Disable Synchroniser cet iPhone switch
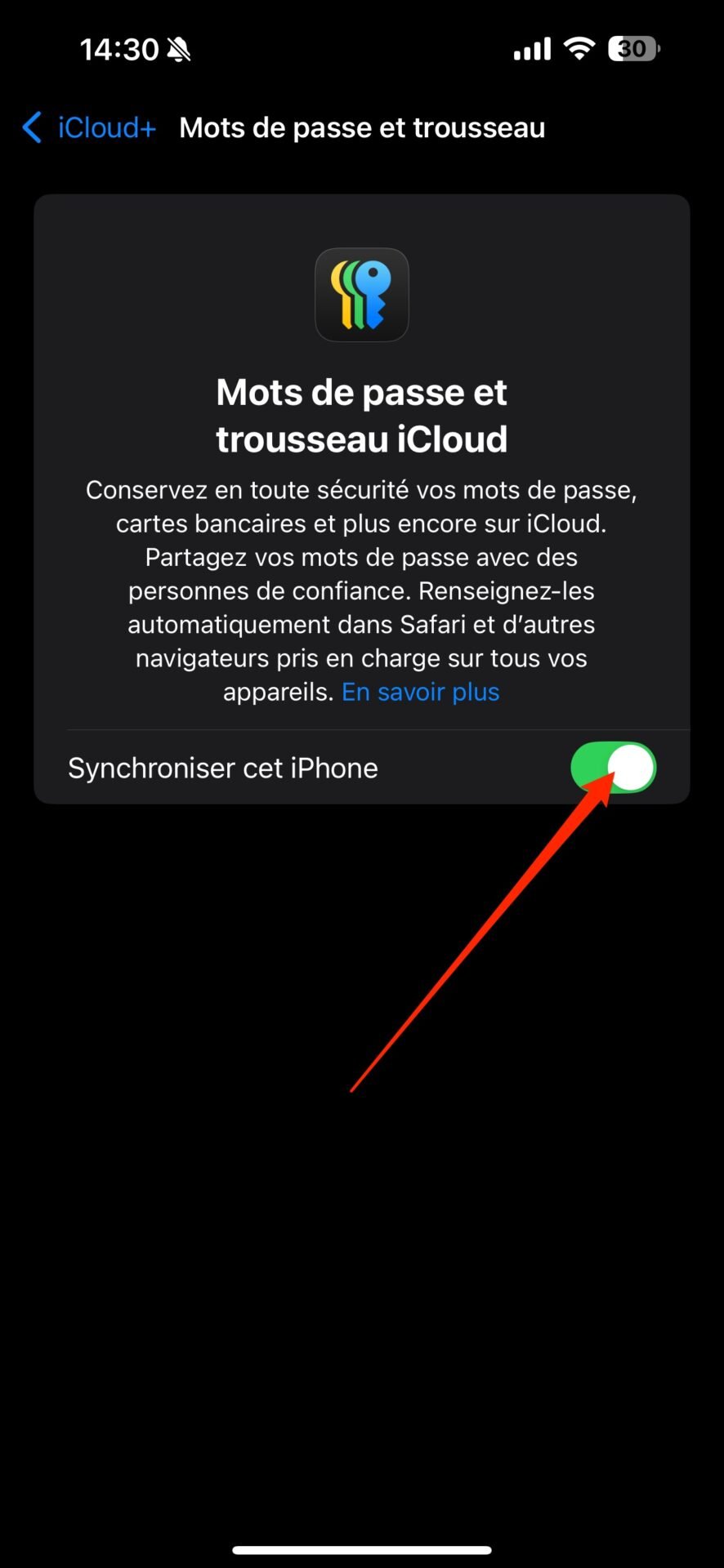The image size is (724, 1568). pos(613,768)
